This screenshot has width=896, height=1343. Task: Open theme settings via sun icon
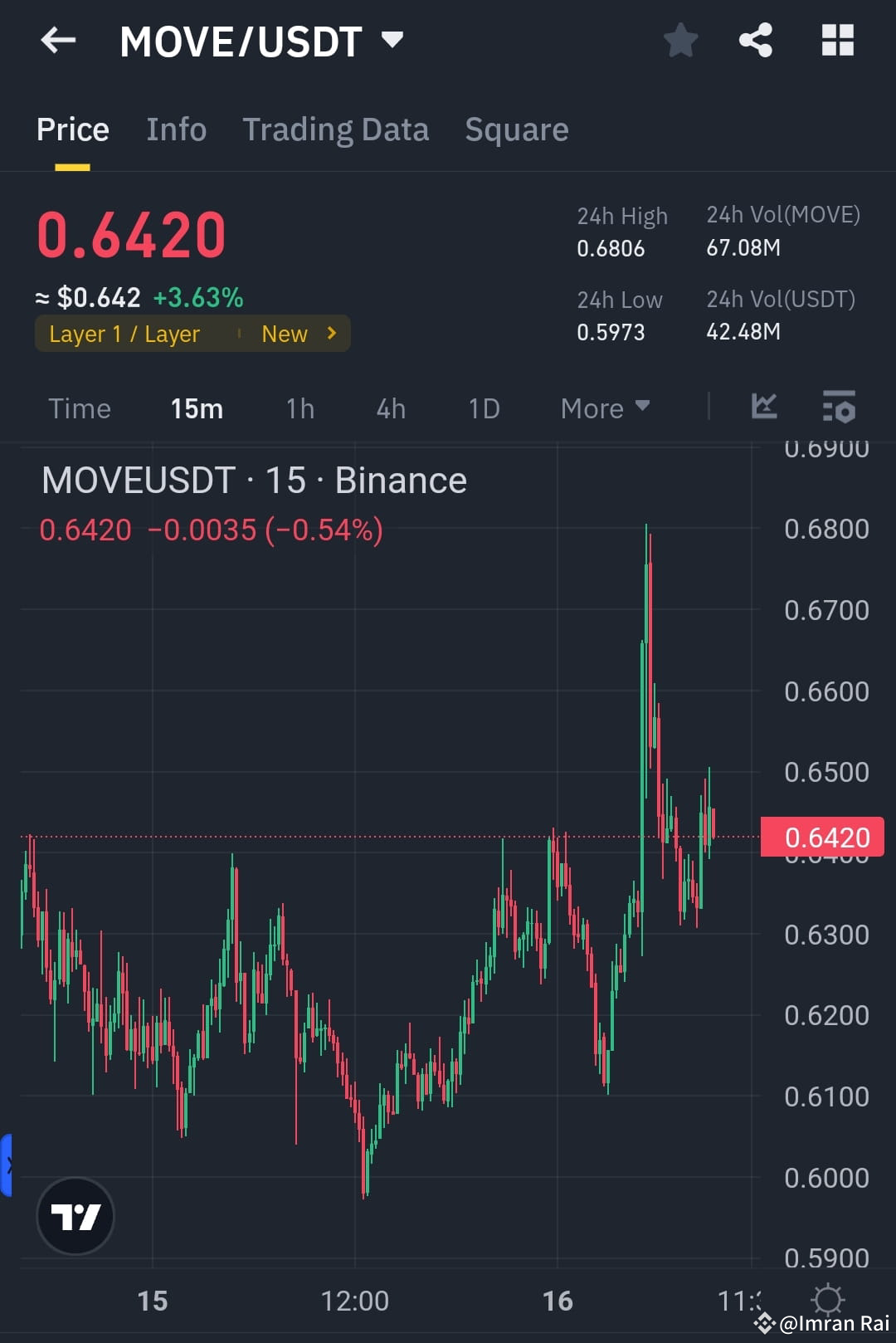pos(828,1301)
